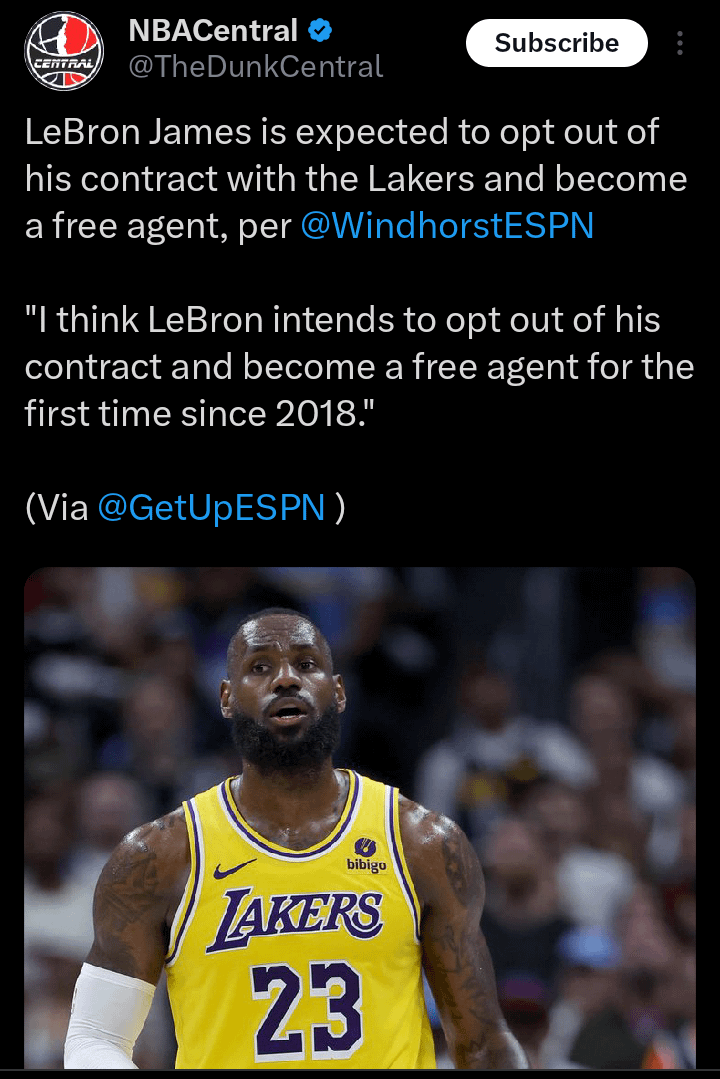Open the @GetUpESPN mention link
720x1079 pixels.
tap(212, 508)
